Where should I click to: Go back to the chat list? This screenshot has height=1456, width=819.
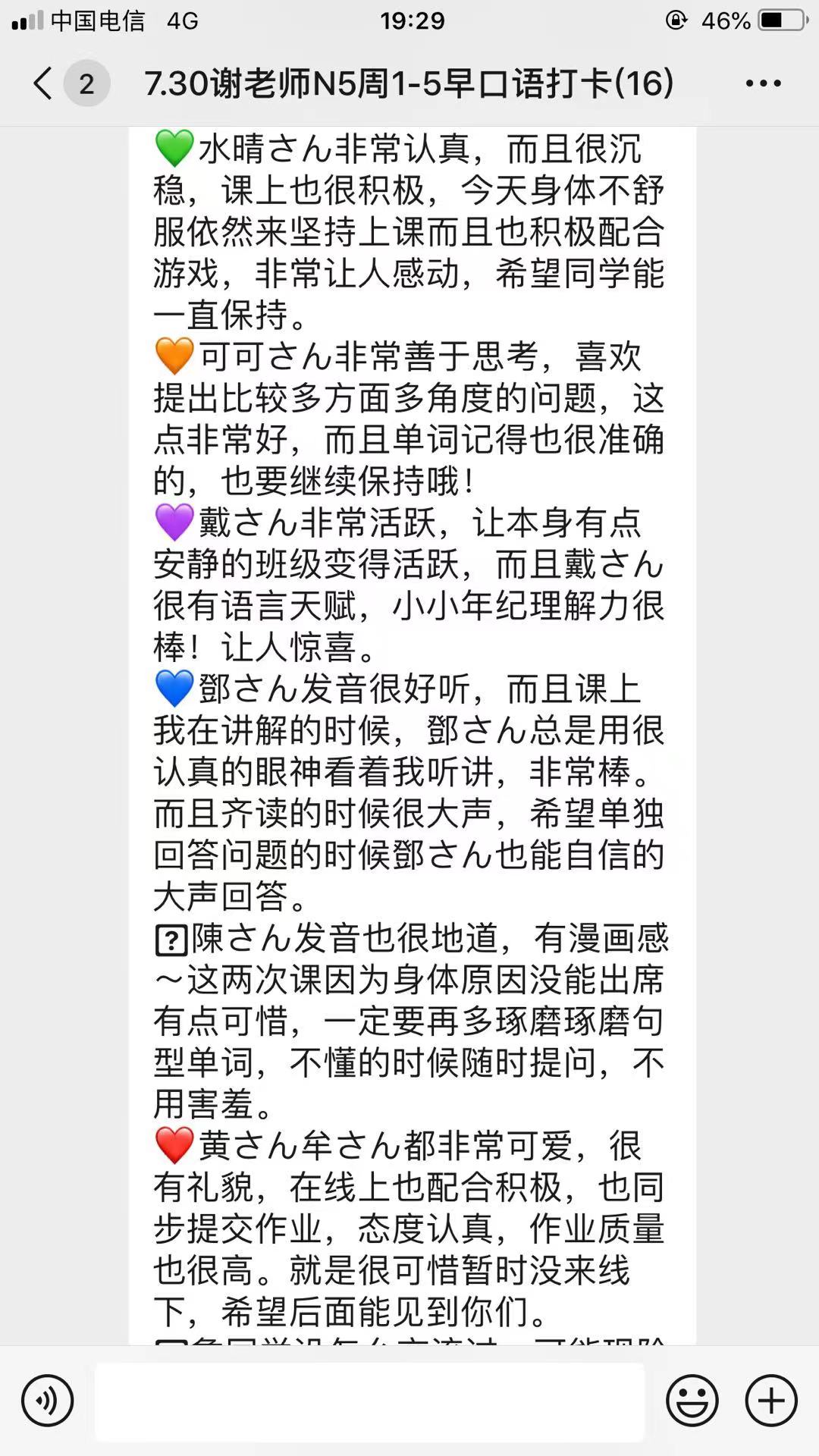[x=44, y=83]
